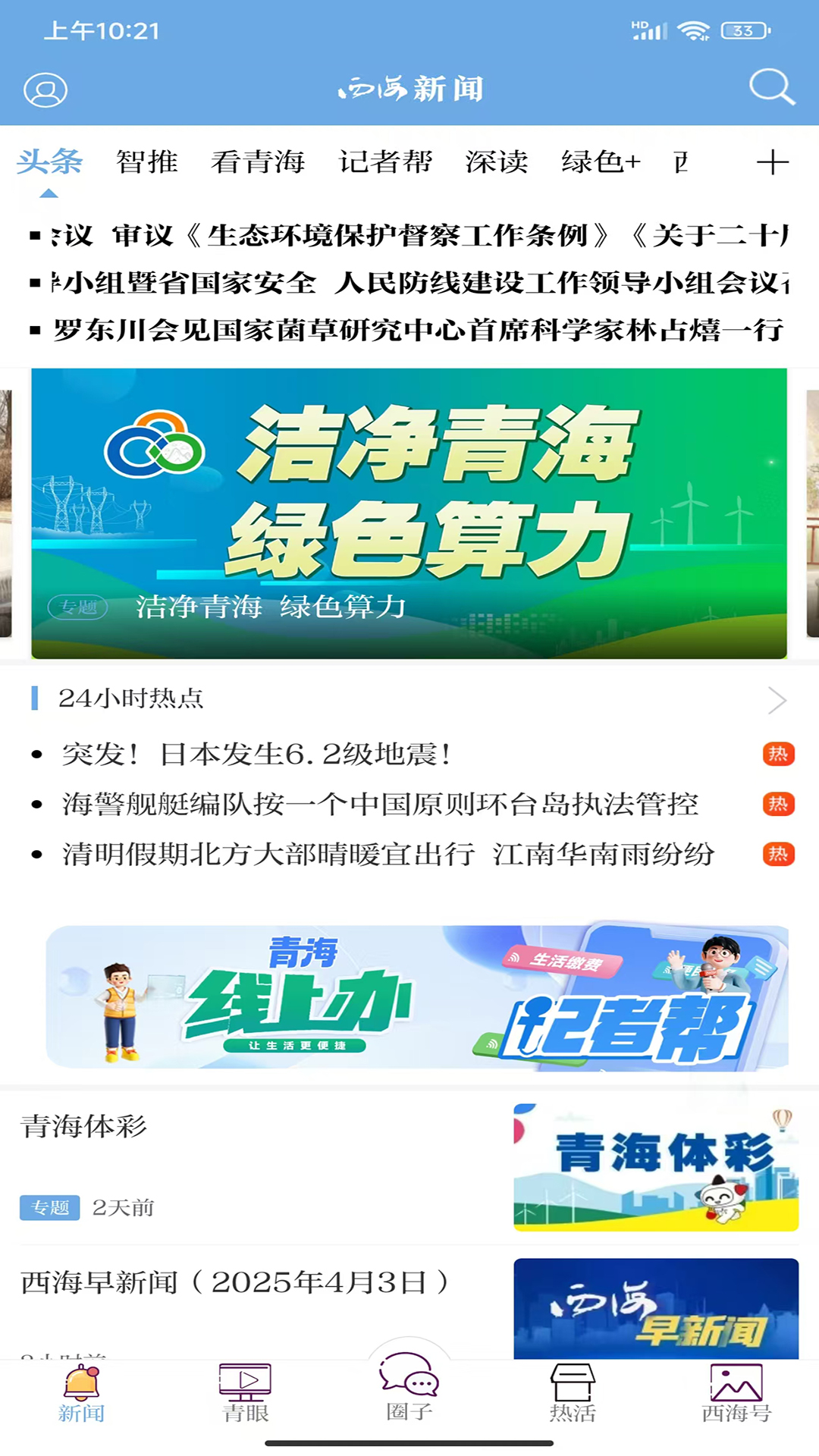This screenshot has width=819, height=1456.
Task: Tap the 热 badge on the earthquake story
Action: pyautogui.click(x=777, y=754)
